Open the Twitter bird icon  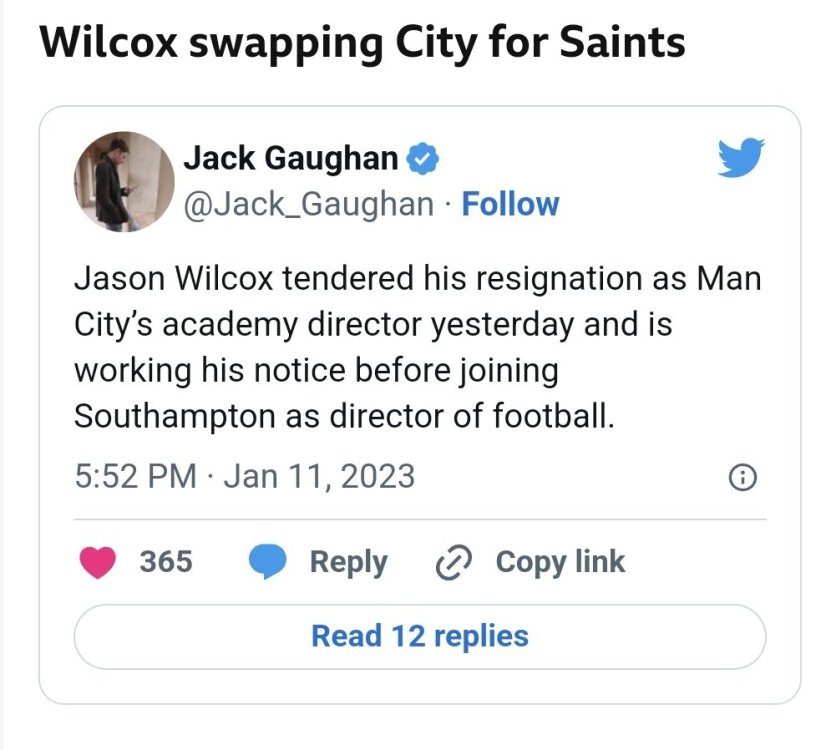tap(741, 159)
